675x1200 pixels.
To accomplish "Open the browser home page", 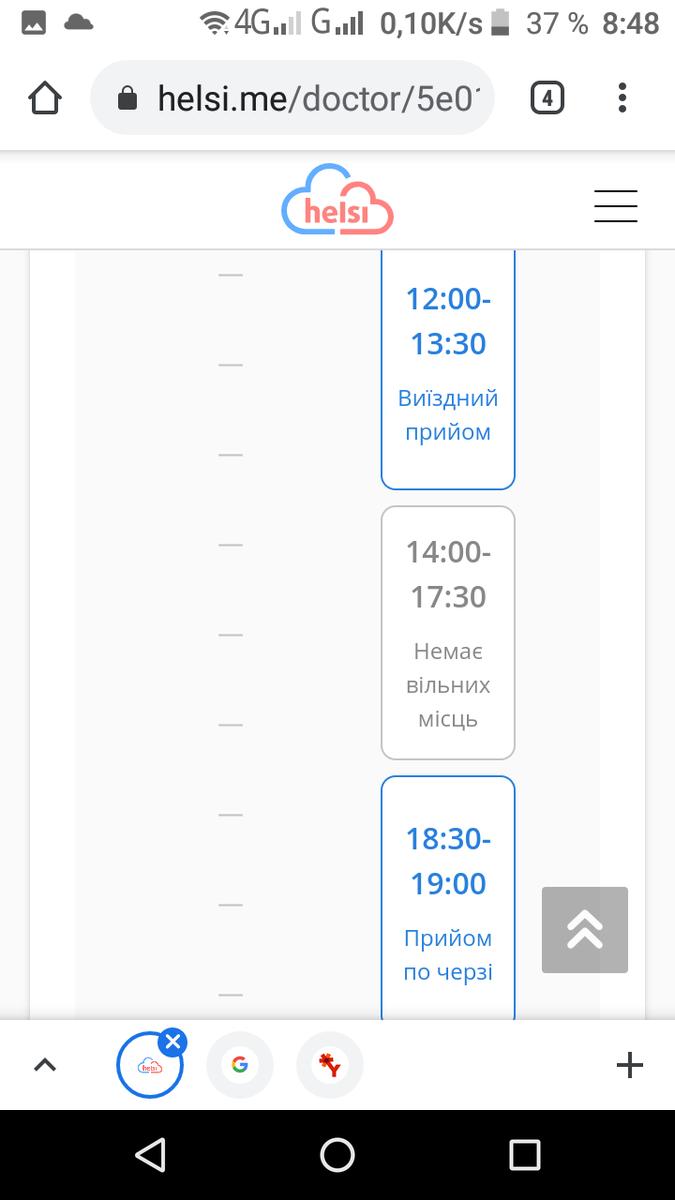I will [x=45, y=98].
